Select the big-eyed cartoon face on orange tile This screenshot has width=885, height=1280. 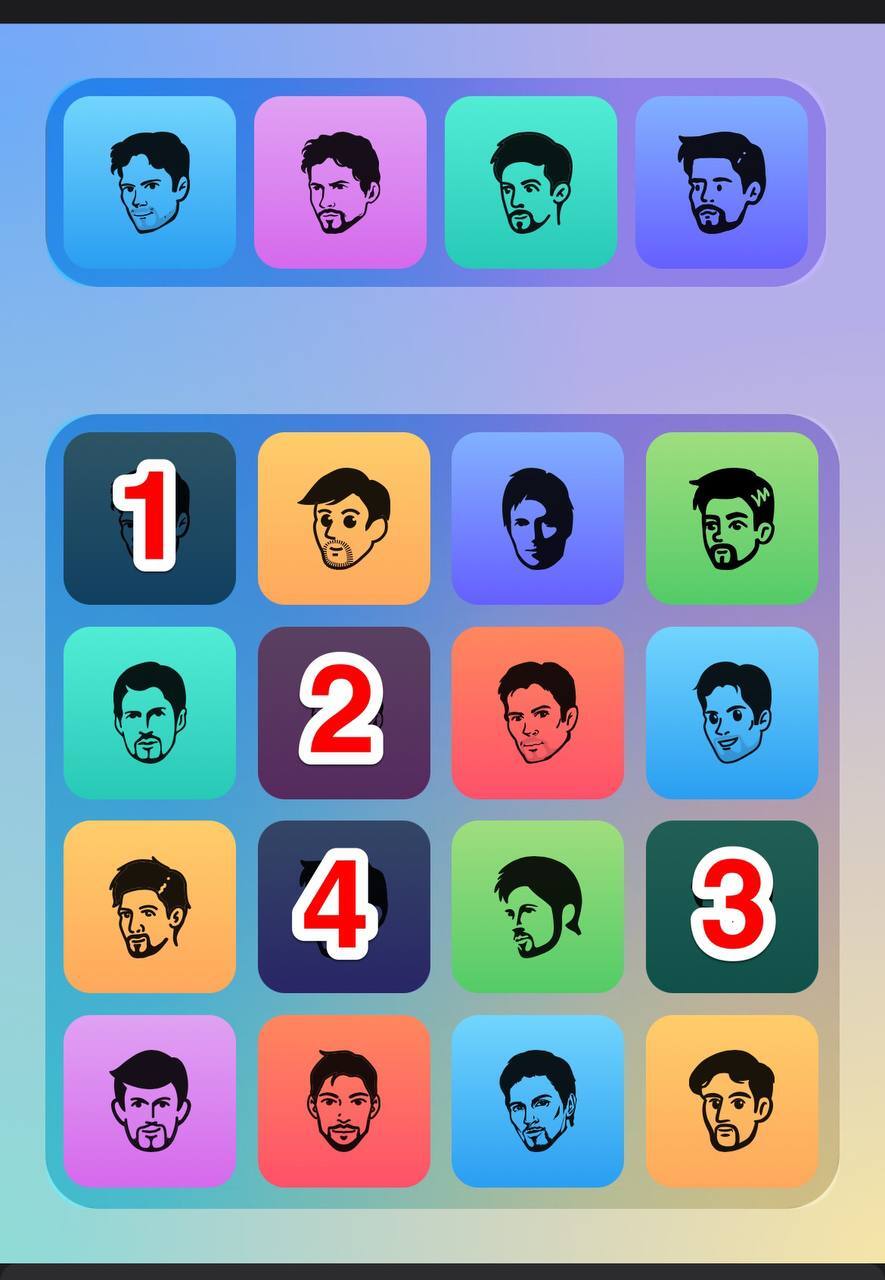click(x=344, y=518)
